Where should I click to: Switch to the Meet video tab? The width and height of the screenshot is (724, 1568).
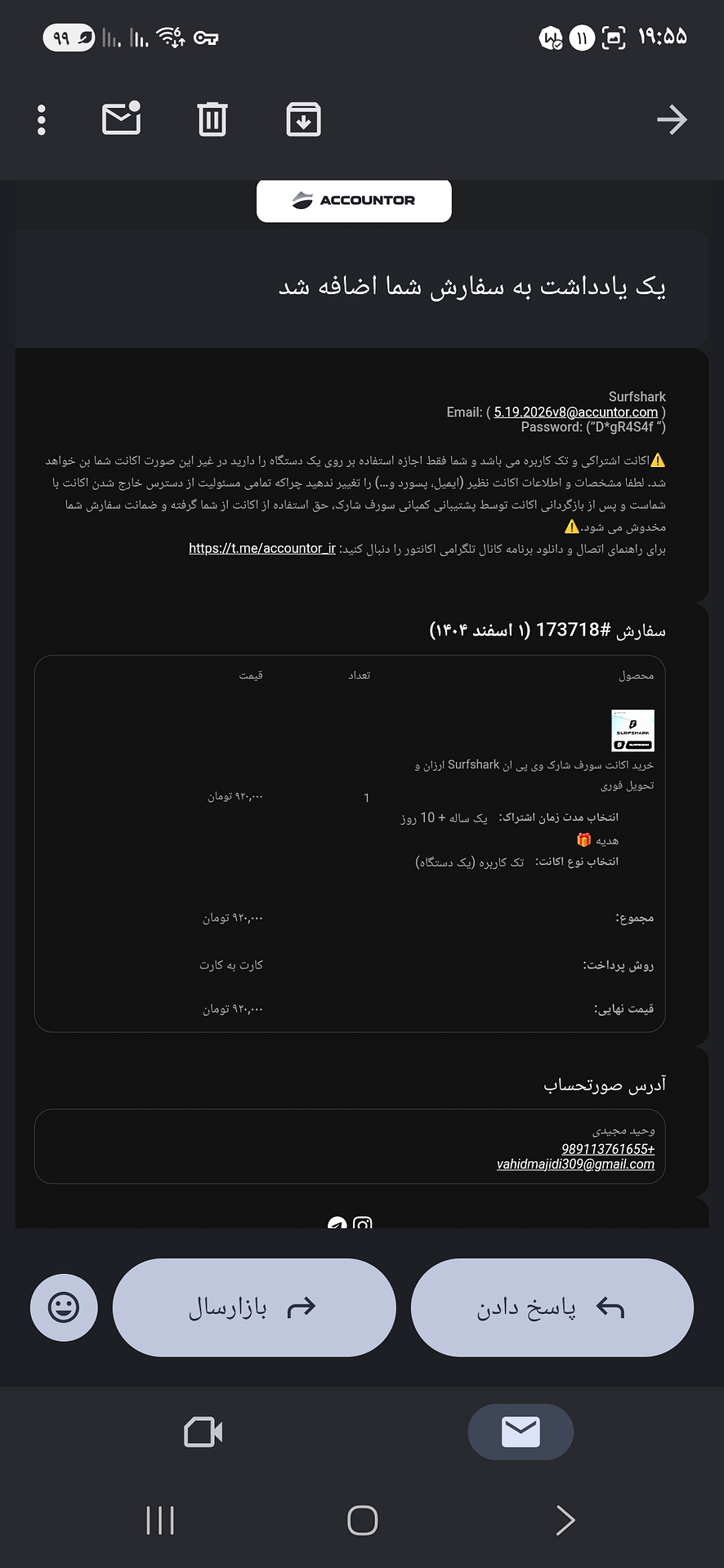point(203,1432)
